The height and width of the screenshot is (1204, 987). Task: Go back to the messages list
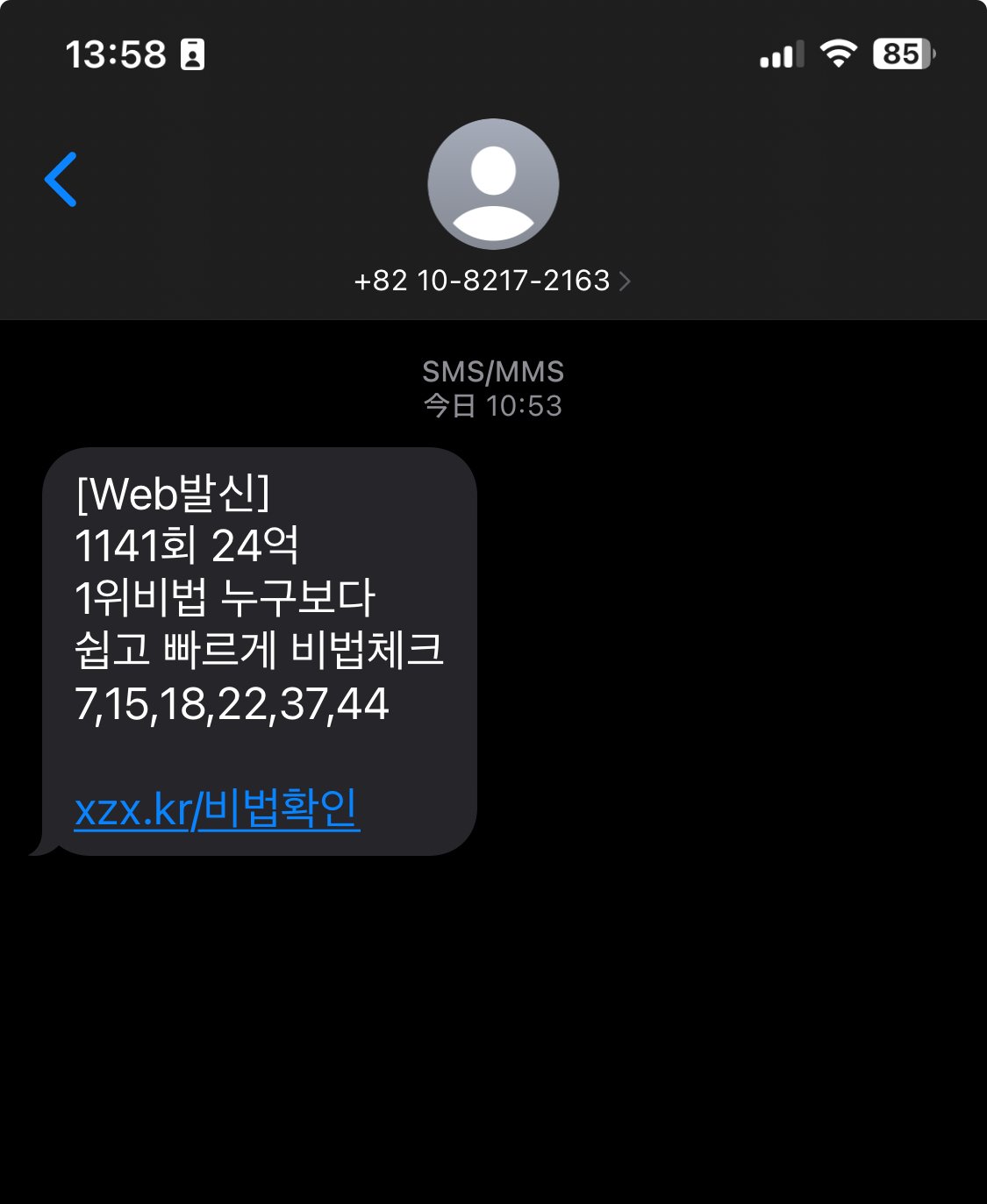[61, 180]
